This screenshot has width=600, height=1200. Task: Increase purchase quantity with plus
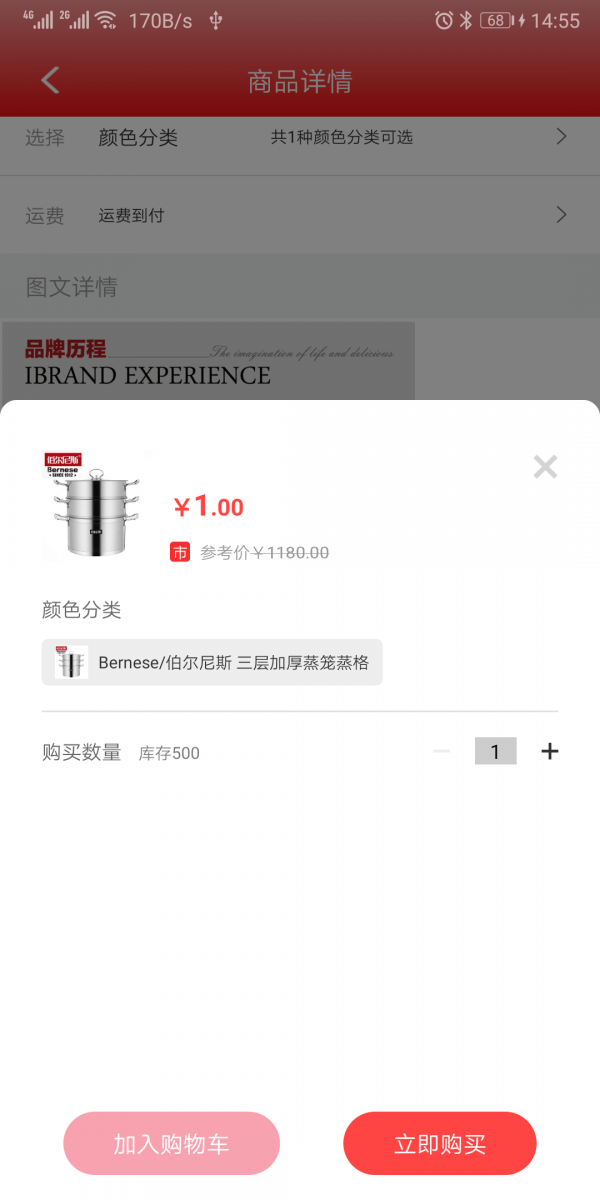[549, 751]
